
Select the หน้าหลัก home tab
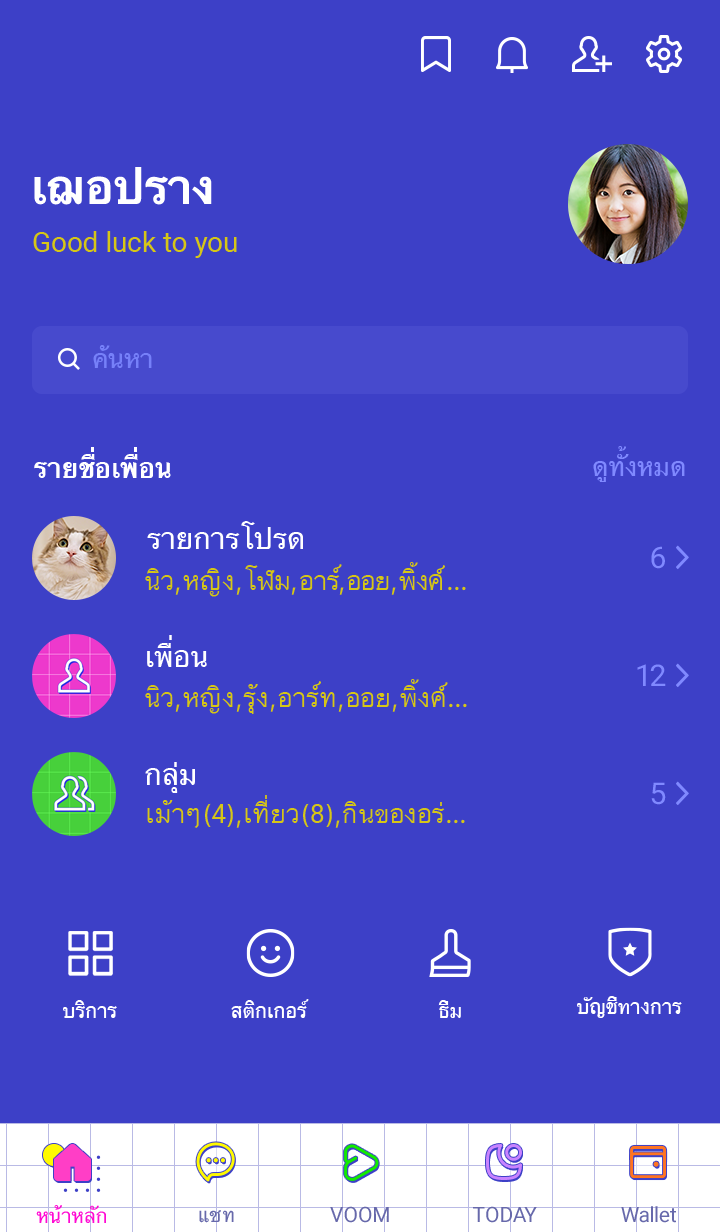pyautogui.click(x=72, y=1180)
